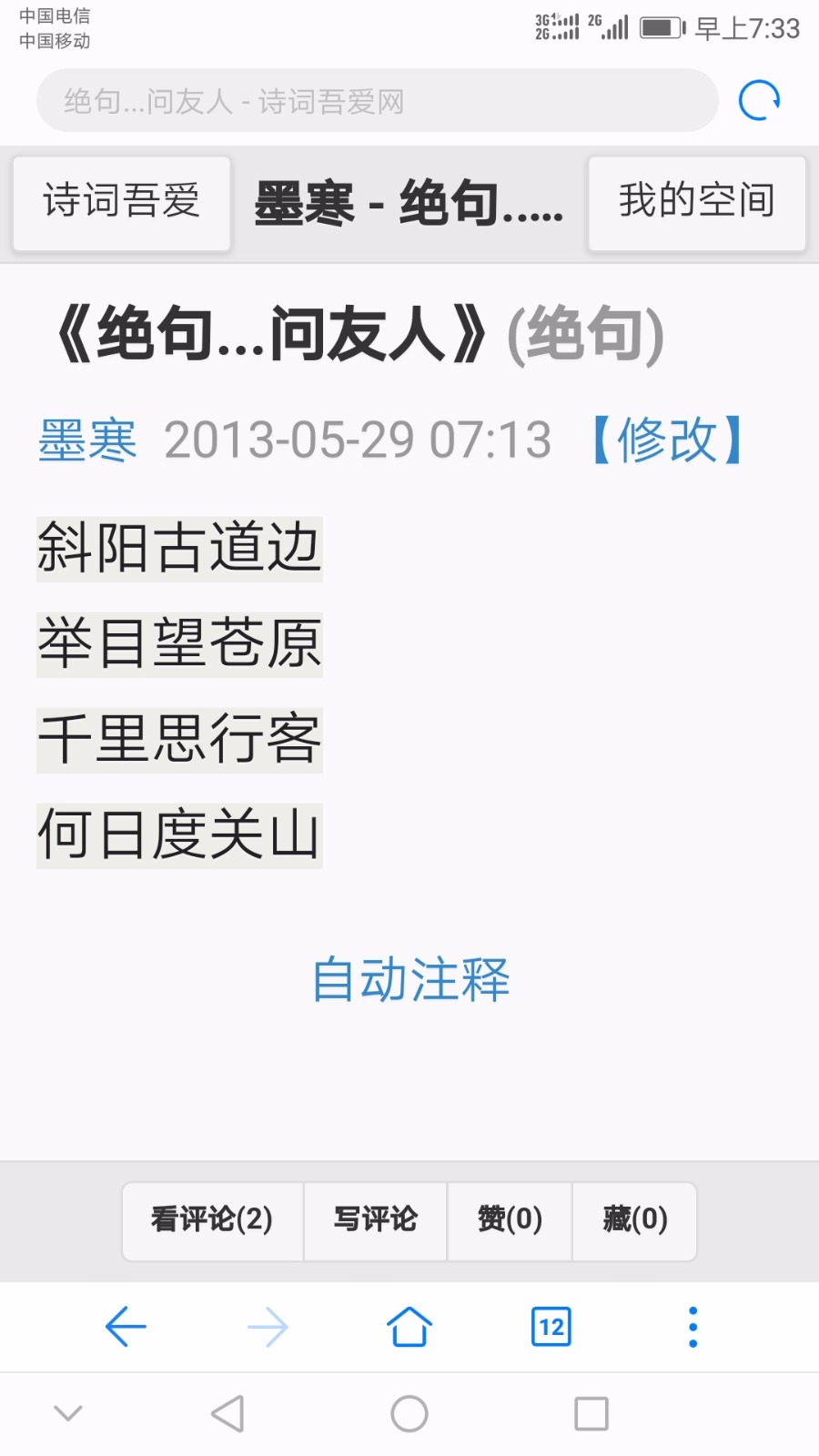819x1456 pixels.
Task: View comments via 看评论(2)
Action: [212, 1219]
